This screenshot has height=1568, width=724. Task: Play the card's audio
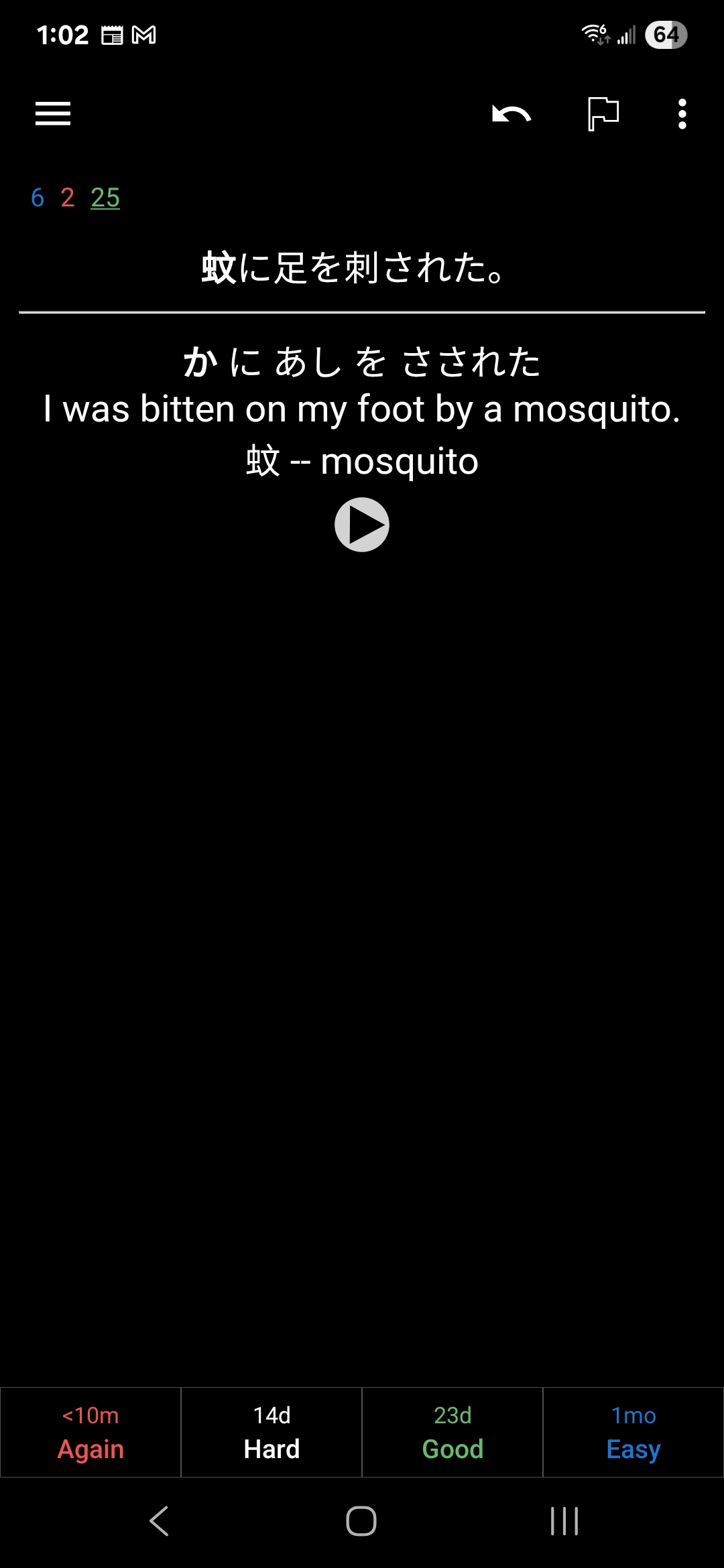tap(362, 525)
